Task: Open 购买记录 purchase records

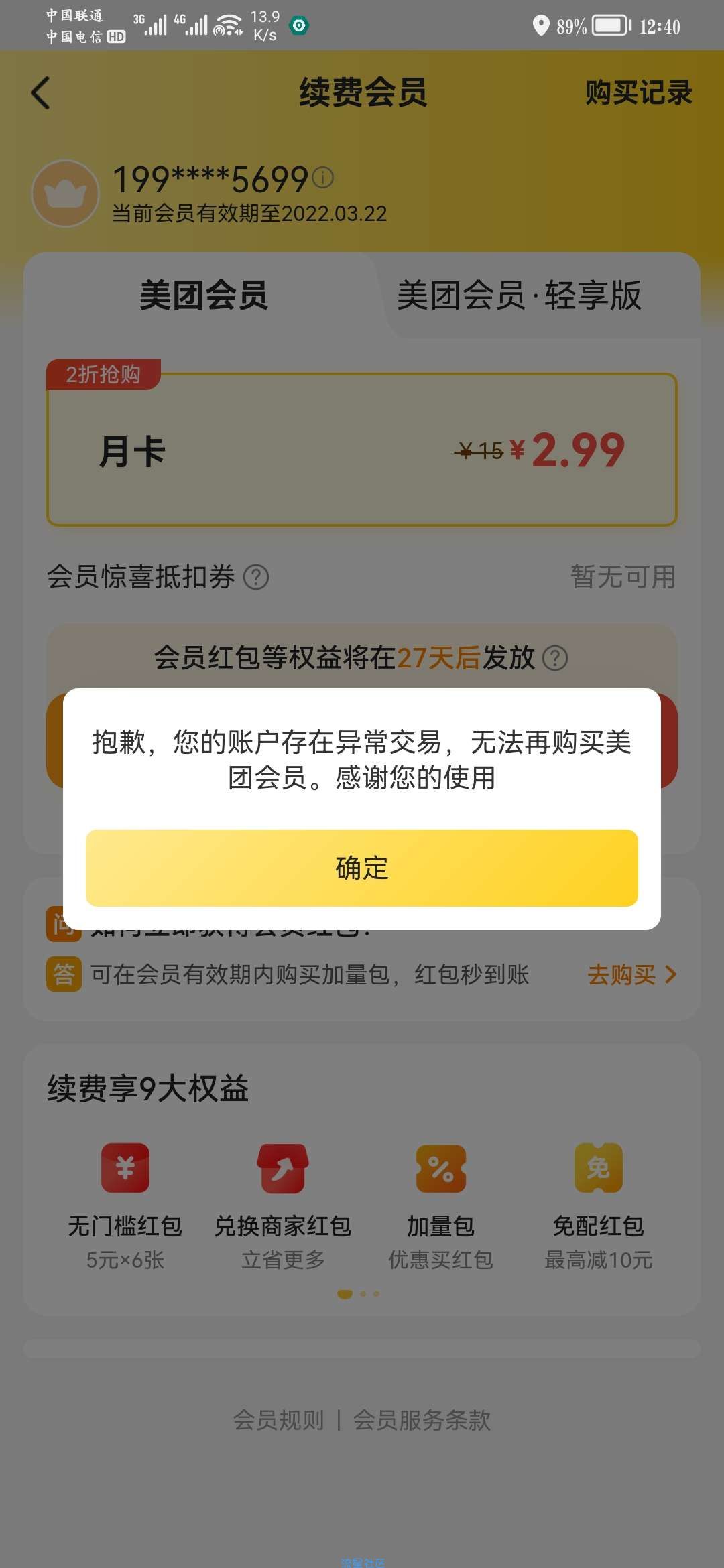Action: tap(638, 92)
